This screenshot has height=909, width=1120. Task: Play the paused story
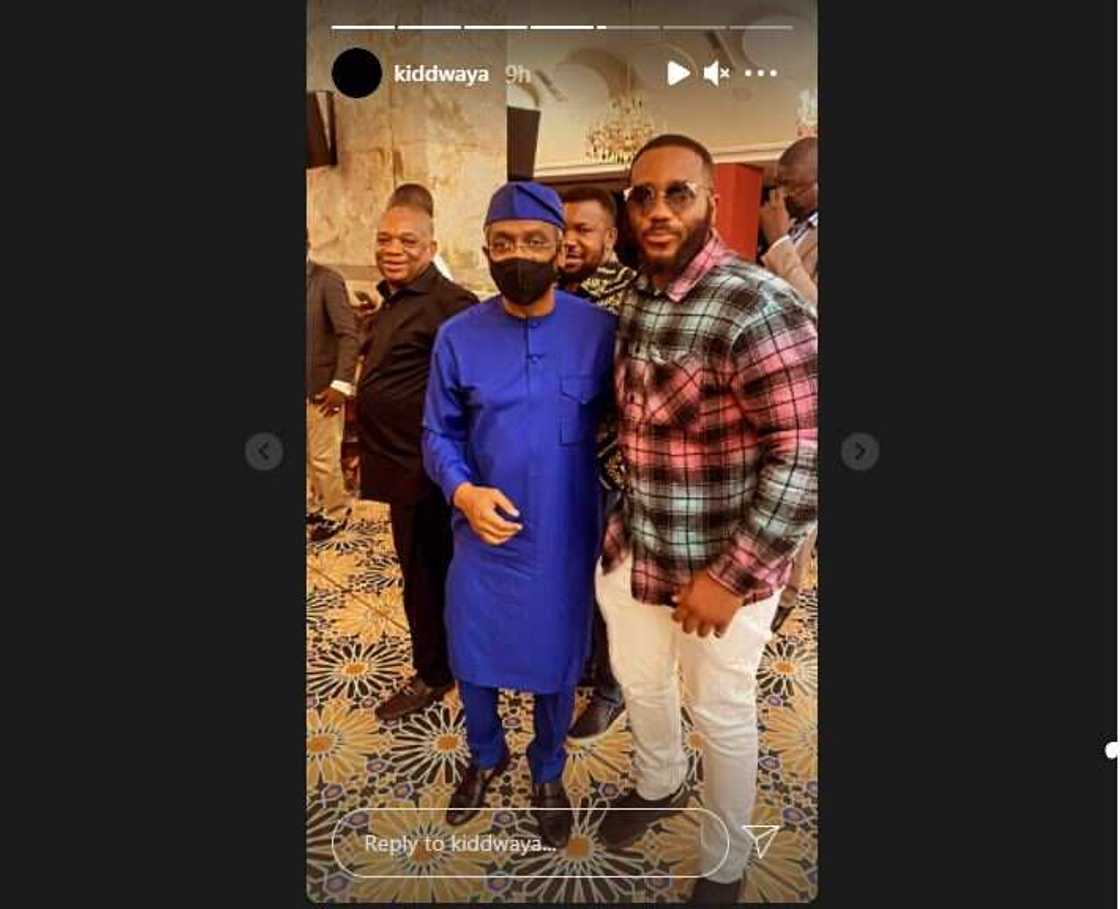tap(678, 73)
